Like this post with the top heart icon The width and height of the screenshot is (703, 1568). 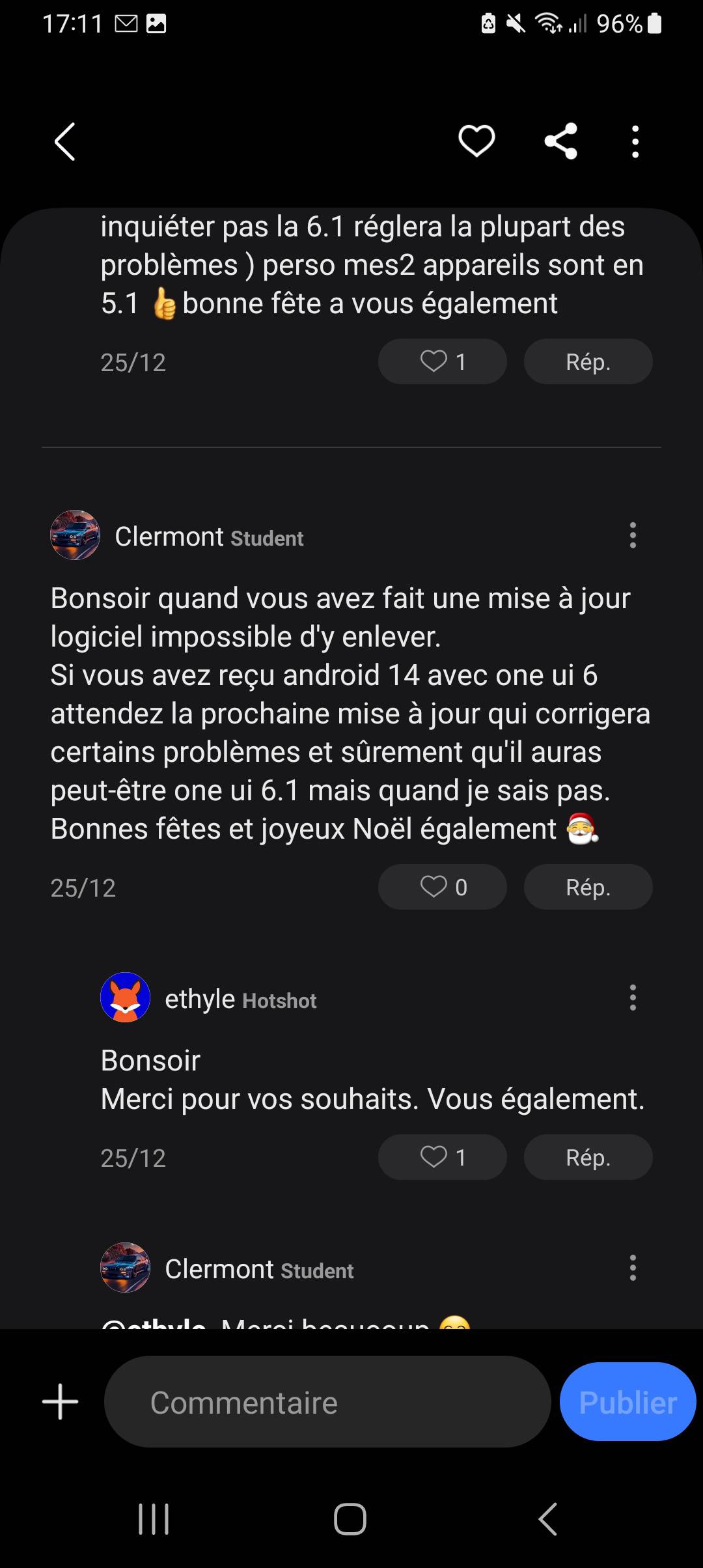click(x=476, y=141)
